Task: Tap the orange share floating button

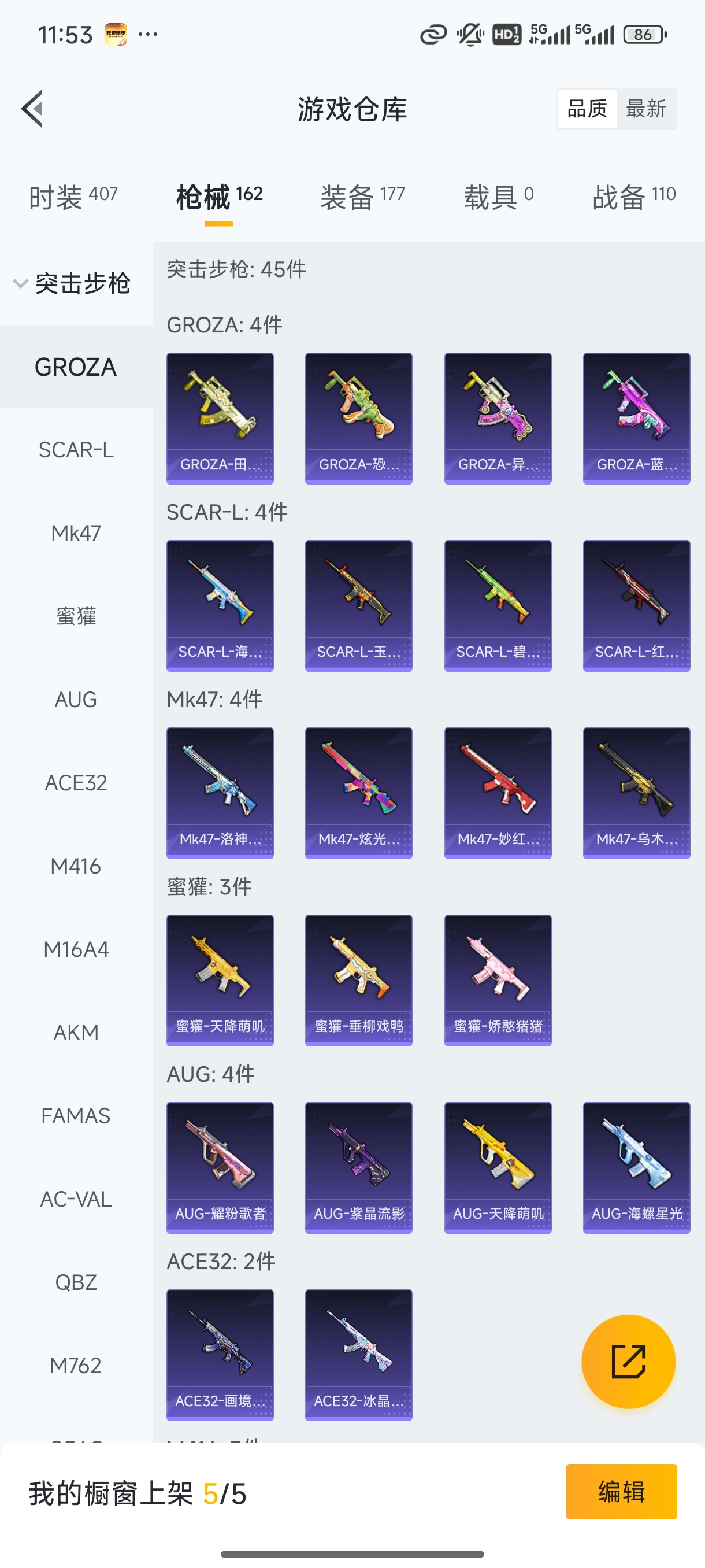Action: point(628,1361)
